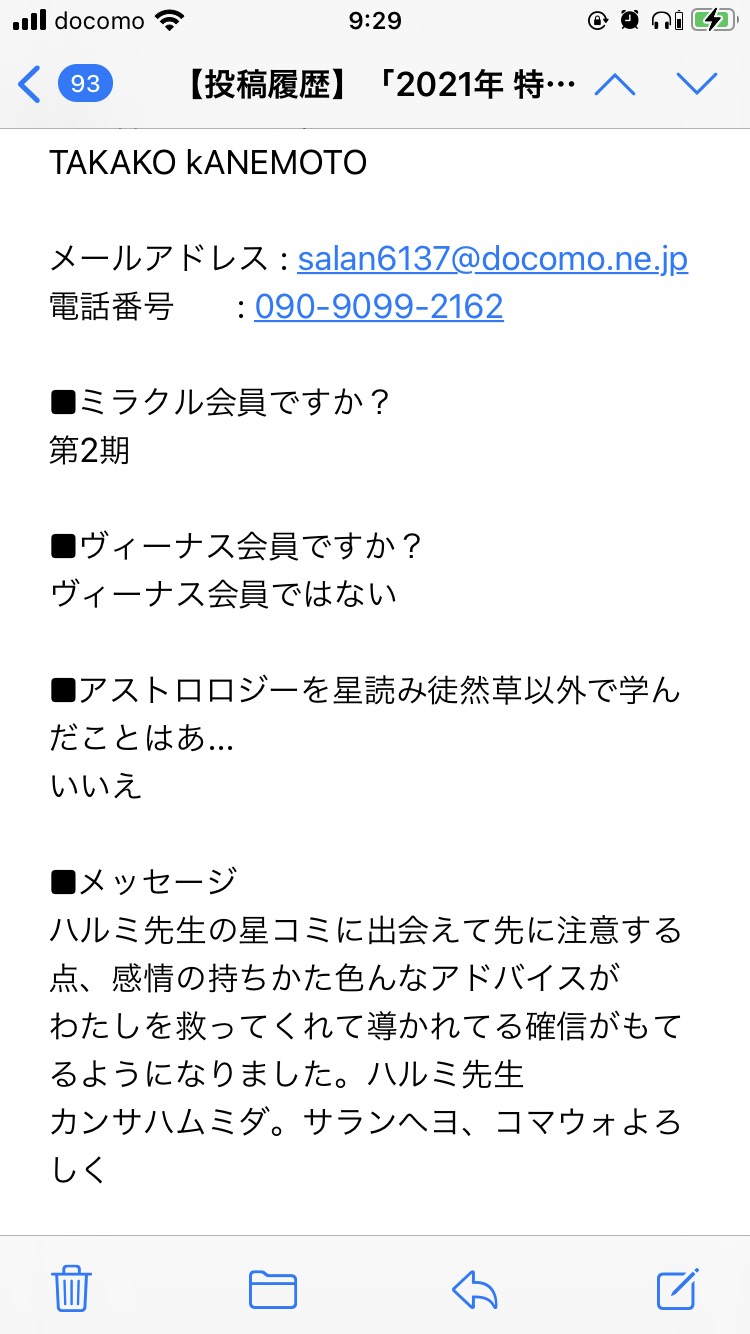750x1334 pixels.
Task: Move this message to a folder
Action: tap(273, 1289)
